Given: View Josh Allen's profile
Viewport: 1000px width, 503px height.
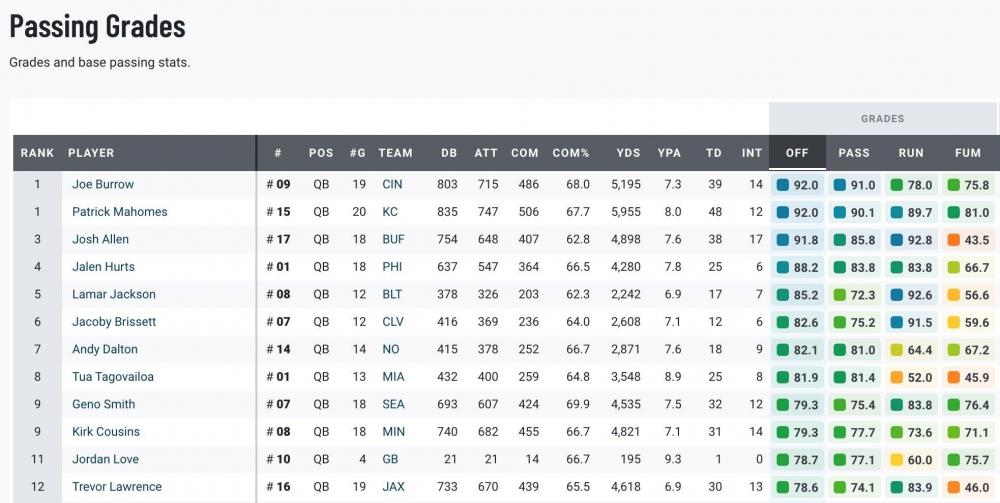Looking at the screenshot, I should pyautogui.click(x=100, y=239).
